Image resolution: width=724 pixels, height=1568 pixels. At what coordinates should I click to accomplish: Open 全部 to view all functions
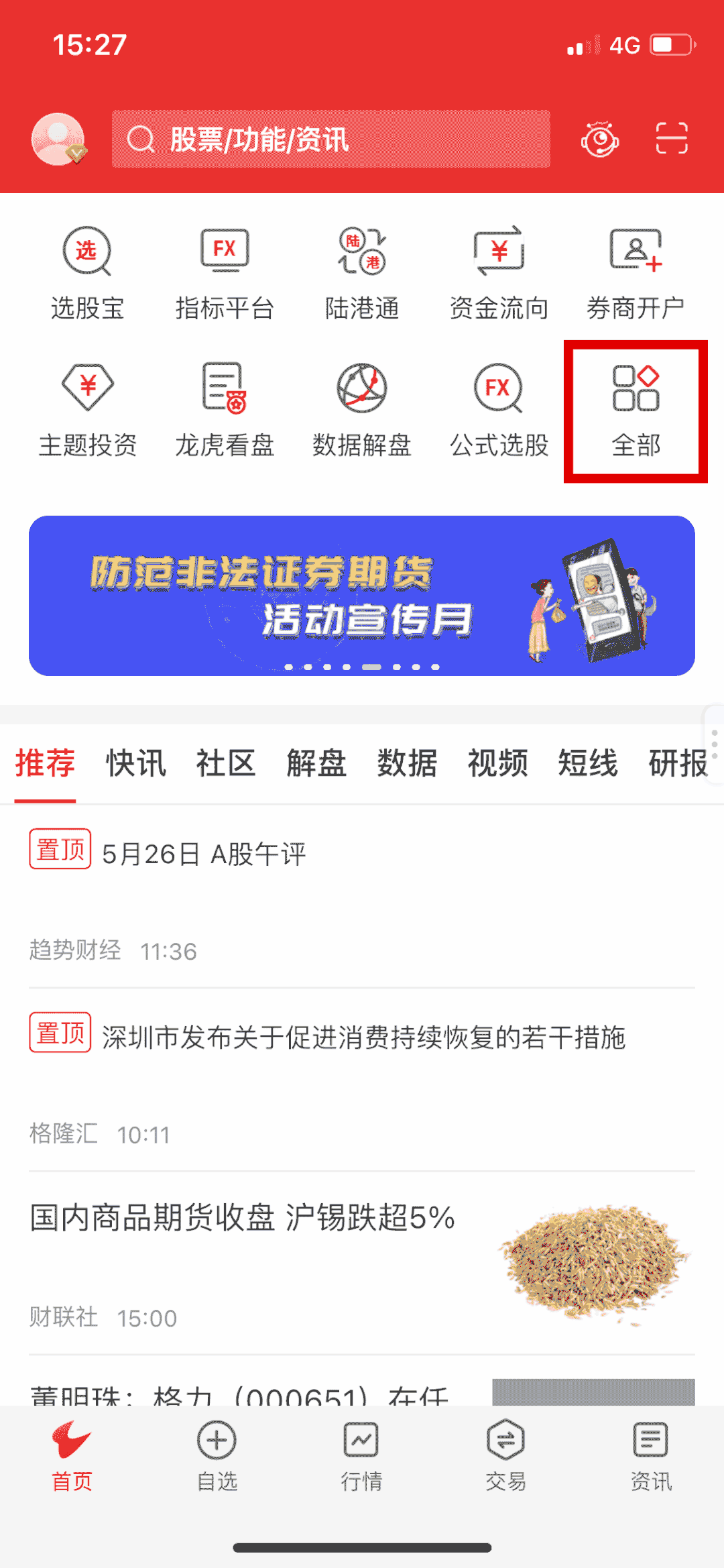(x=636, y=411)
